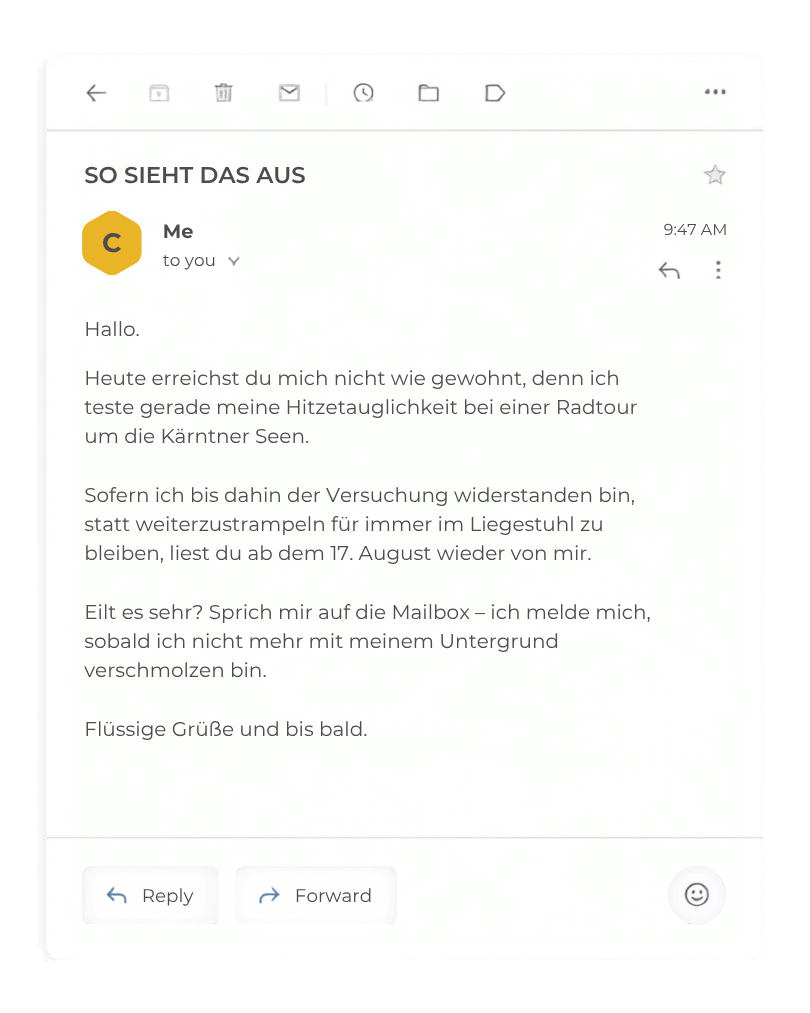This screenshot has height=1013, width=810.
Task: Mark the email as unread
Action: (289, 93)
